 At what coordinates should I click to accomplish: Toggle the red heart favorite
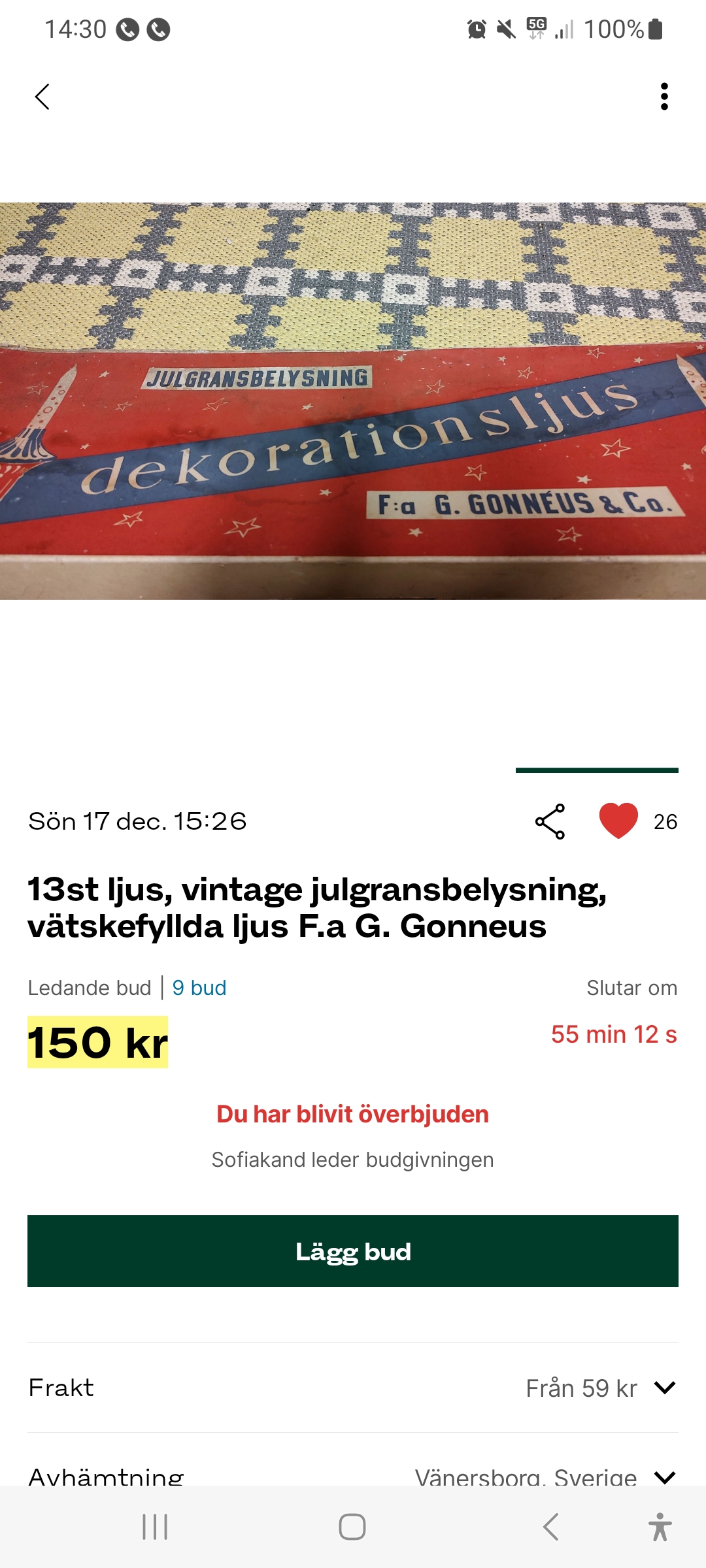618,821
